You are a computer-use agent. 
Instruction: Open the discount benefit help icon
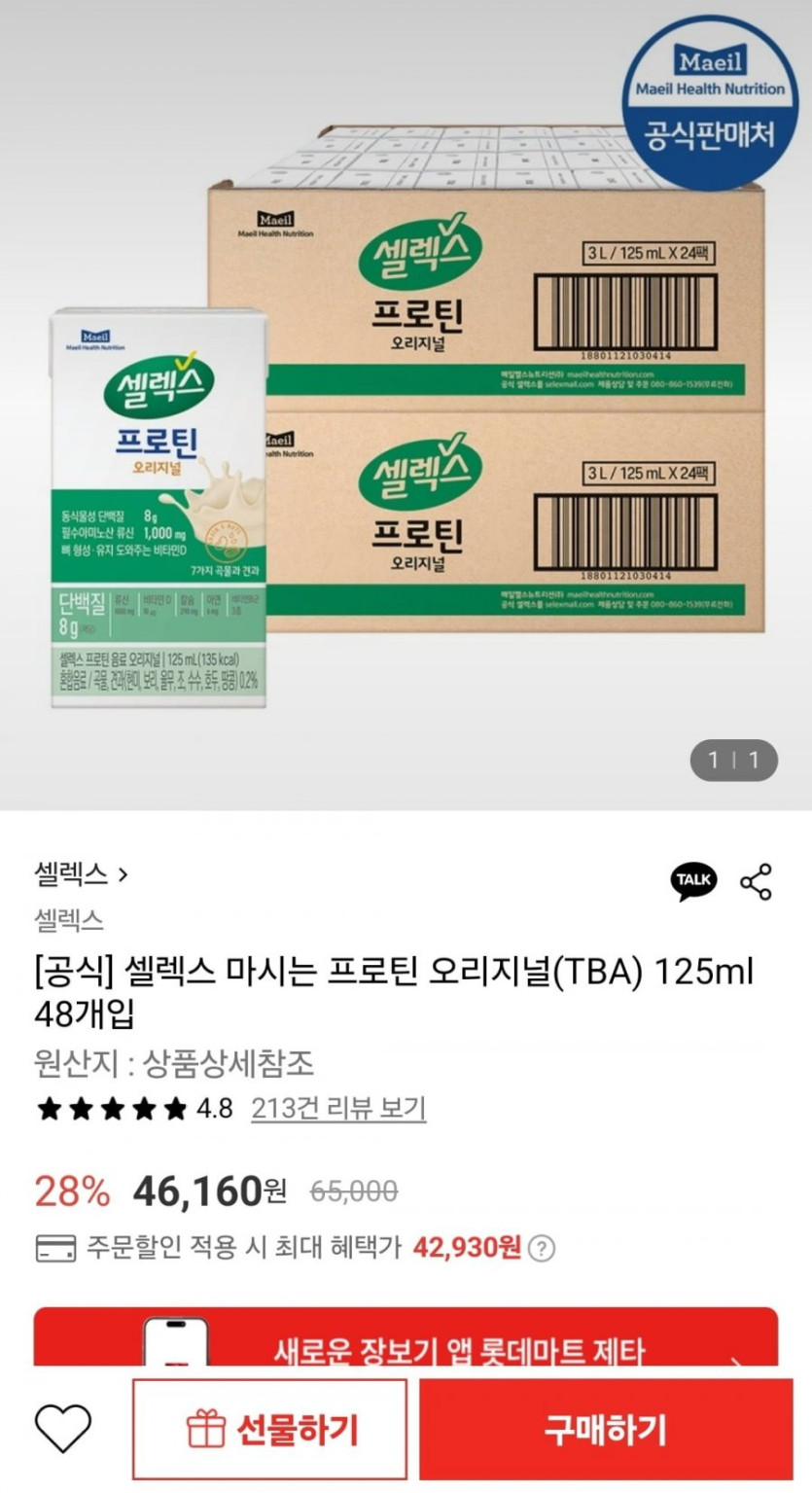[x=542, y=1248]
